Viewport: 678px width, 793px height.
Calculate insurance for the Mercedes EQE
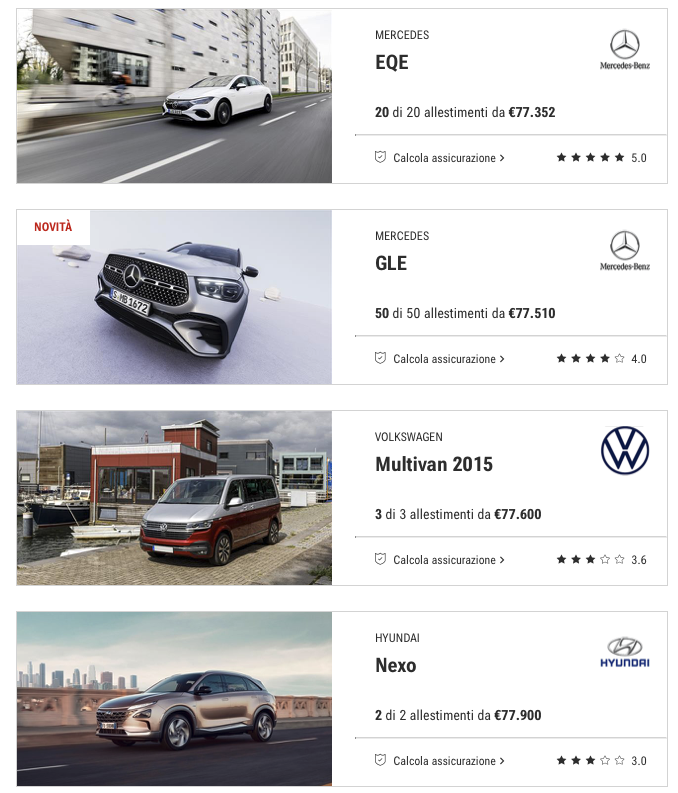pos(443,158)
